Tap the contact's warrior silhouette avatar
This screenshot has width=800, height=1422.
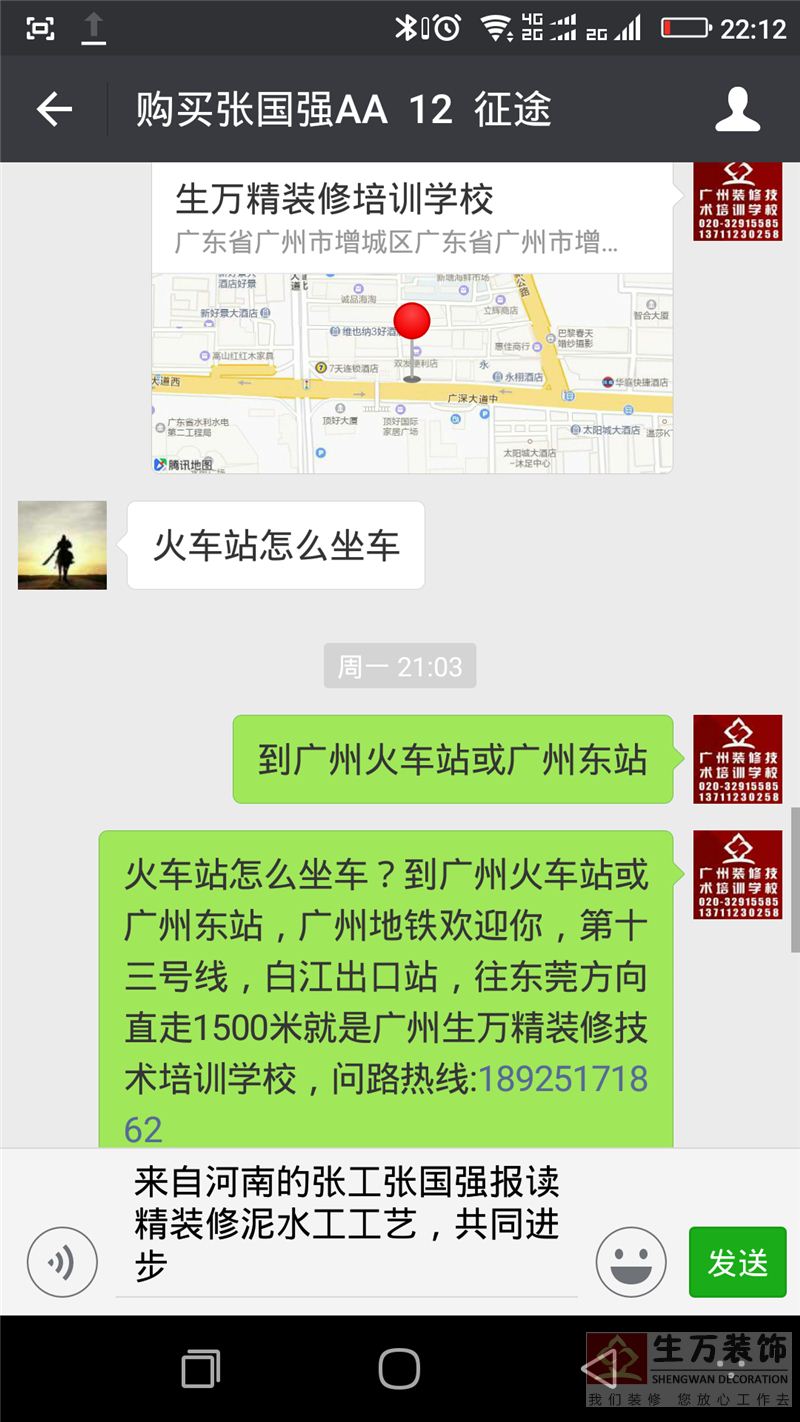point(62,545)
